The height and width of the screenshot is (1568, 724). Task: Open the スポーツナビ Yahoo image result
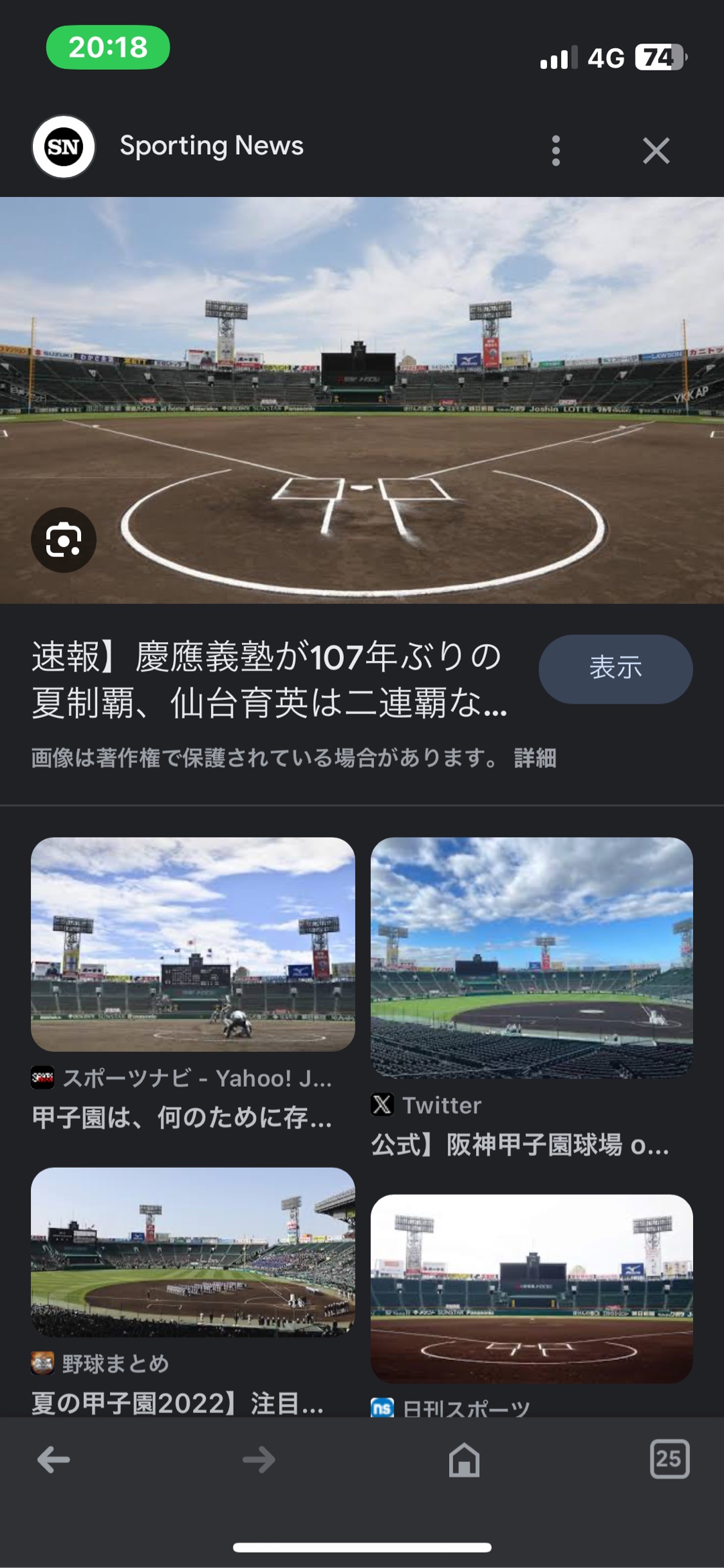point(193,944)
